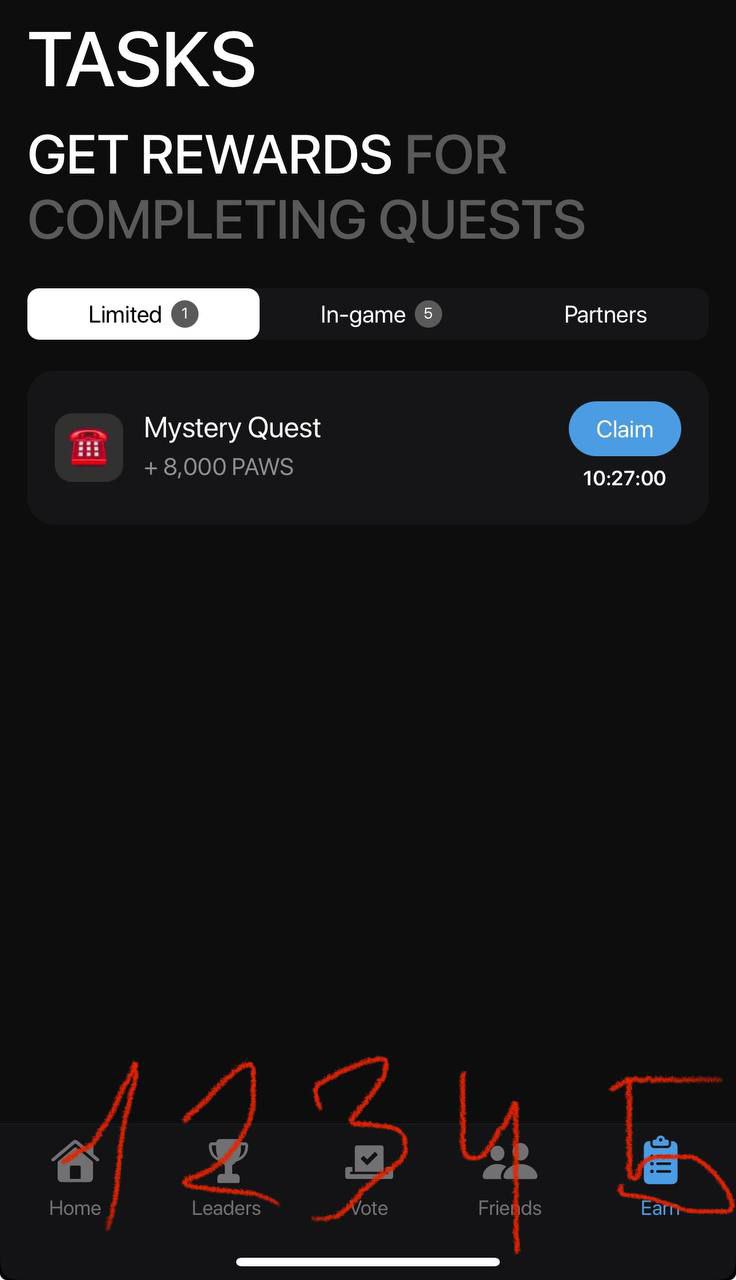Switch to the In-game tasks tab

379,315
